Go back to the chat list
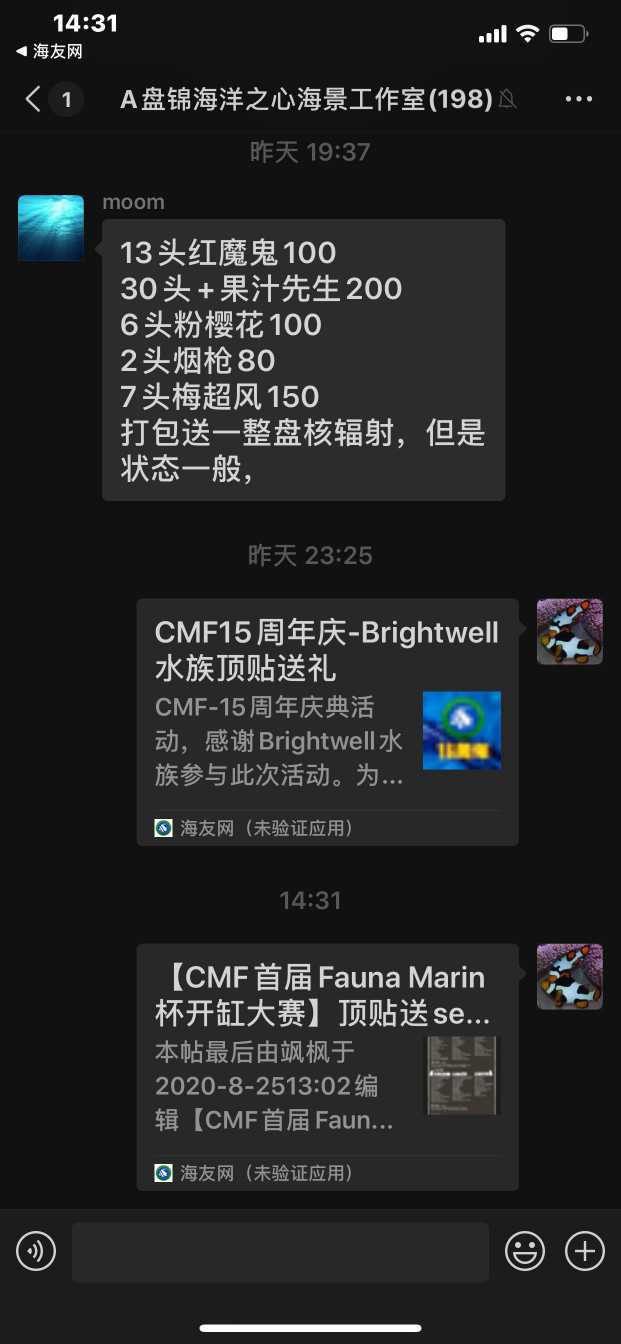 [x=34, y=99]
